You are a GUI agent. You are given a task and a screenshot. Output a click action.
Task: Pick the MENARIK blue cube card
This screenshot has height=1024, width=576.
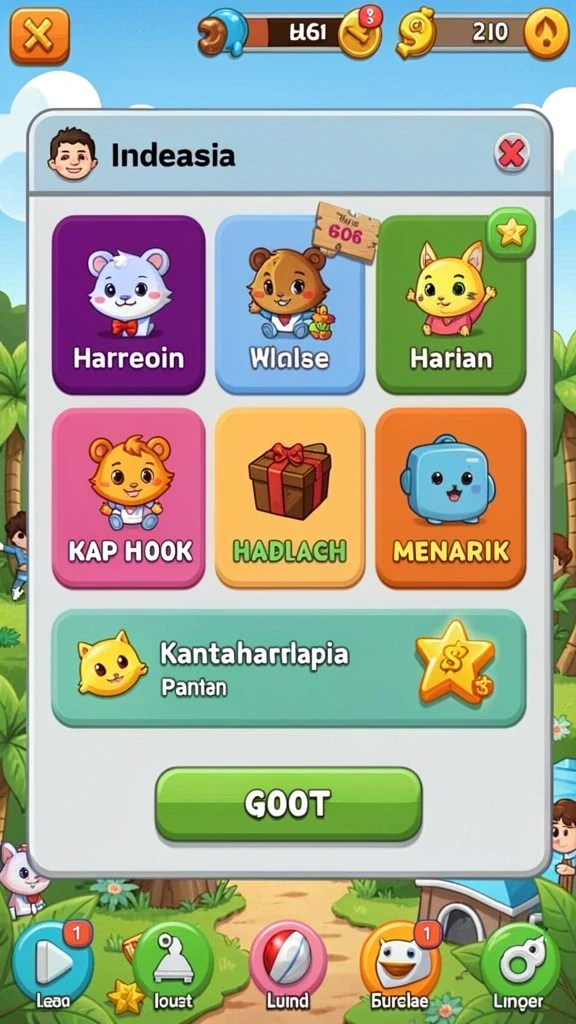tap(451, 498)
